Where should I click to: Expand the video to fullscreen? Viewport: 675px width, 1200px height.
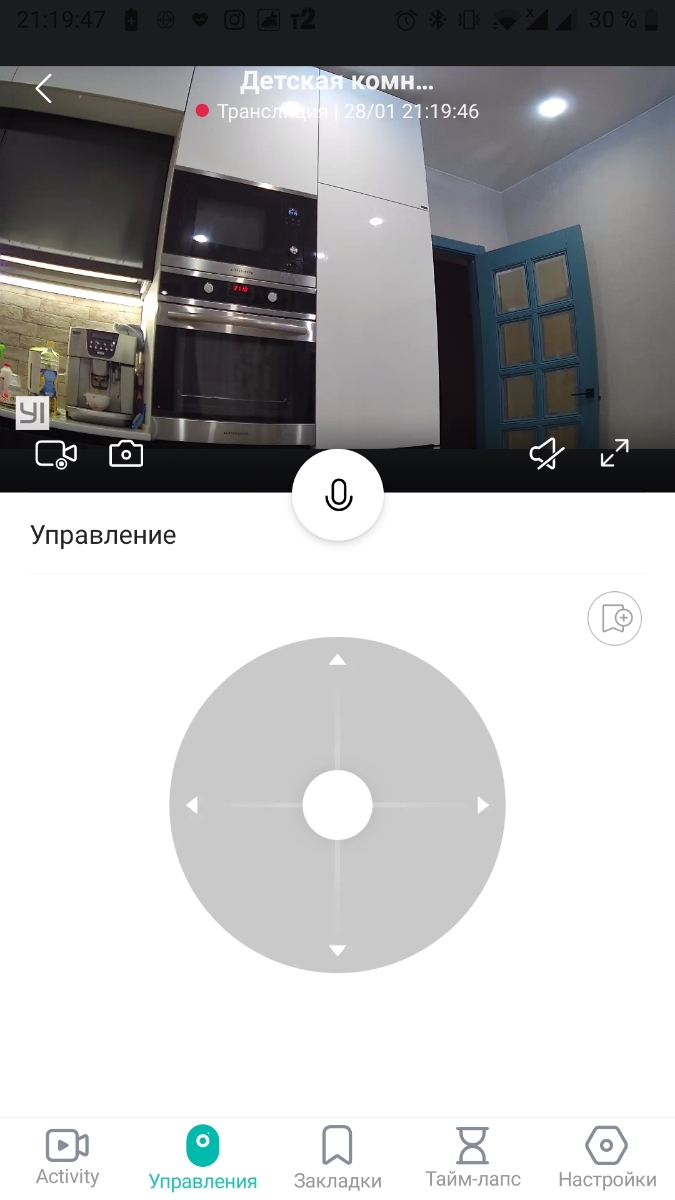click(614, 454)
